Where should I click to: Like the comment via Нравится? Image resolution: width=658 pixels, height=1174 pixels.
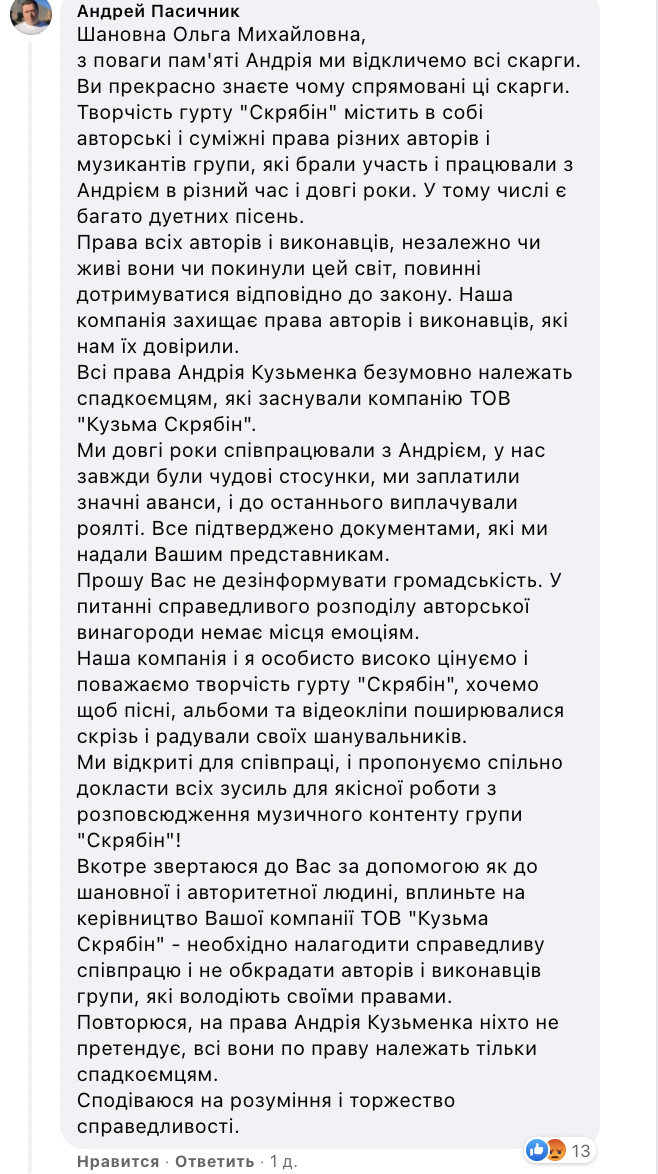[118, 1161]
